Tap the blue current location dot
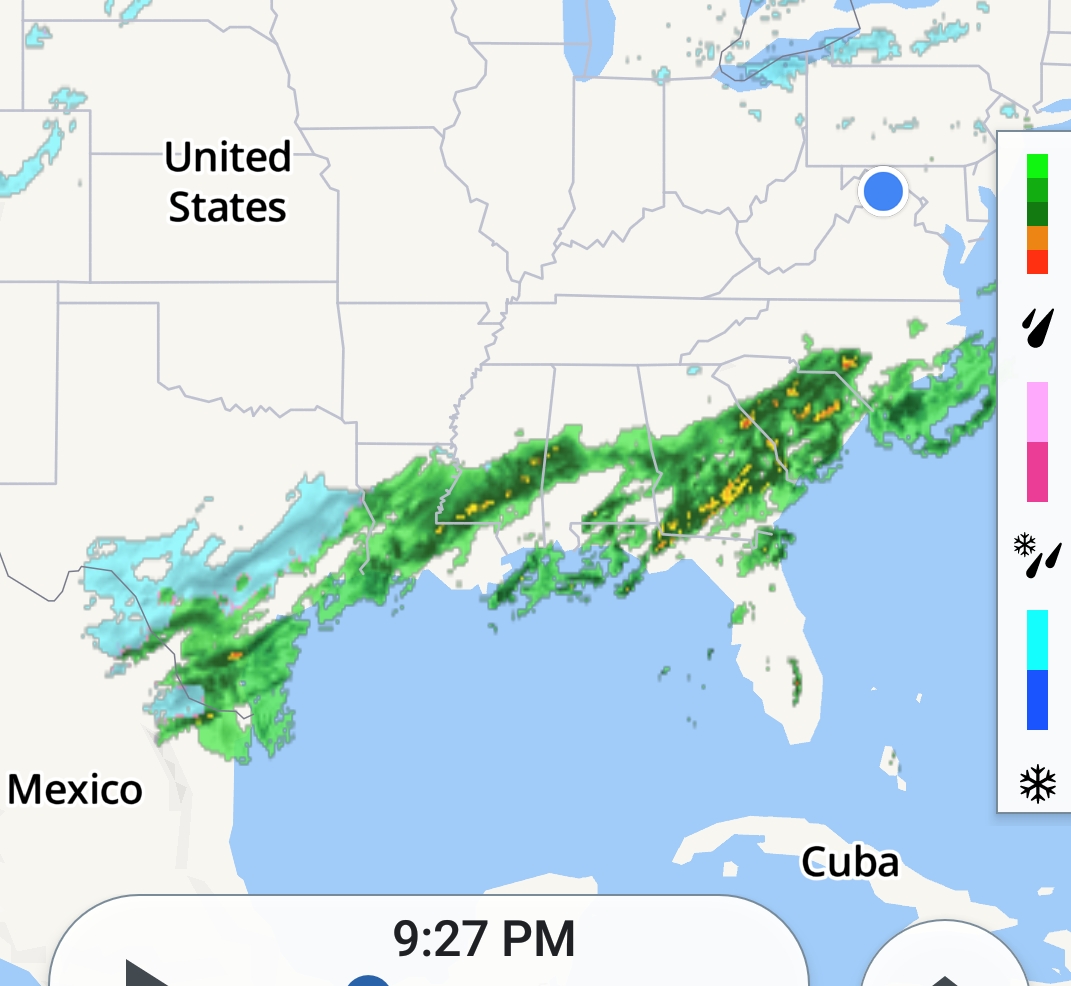 tap(882, 191)
